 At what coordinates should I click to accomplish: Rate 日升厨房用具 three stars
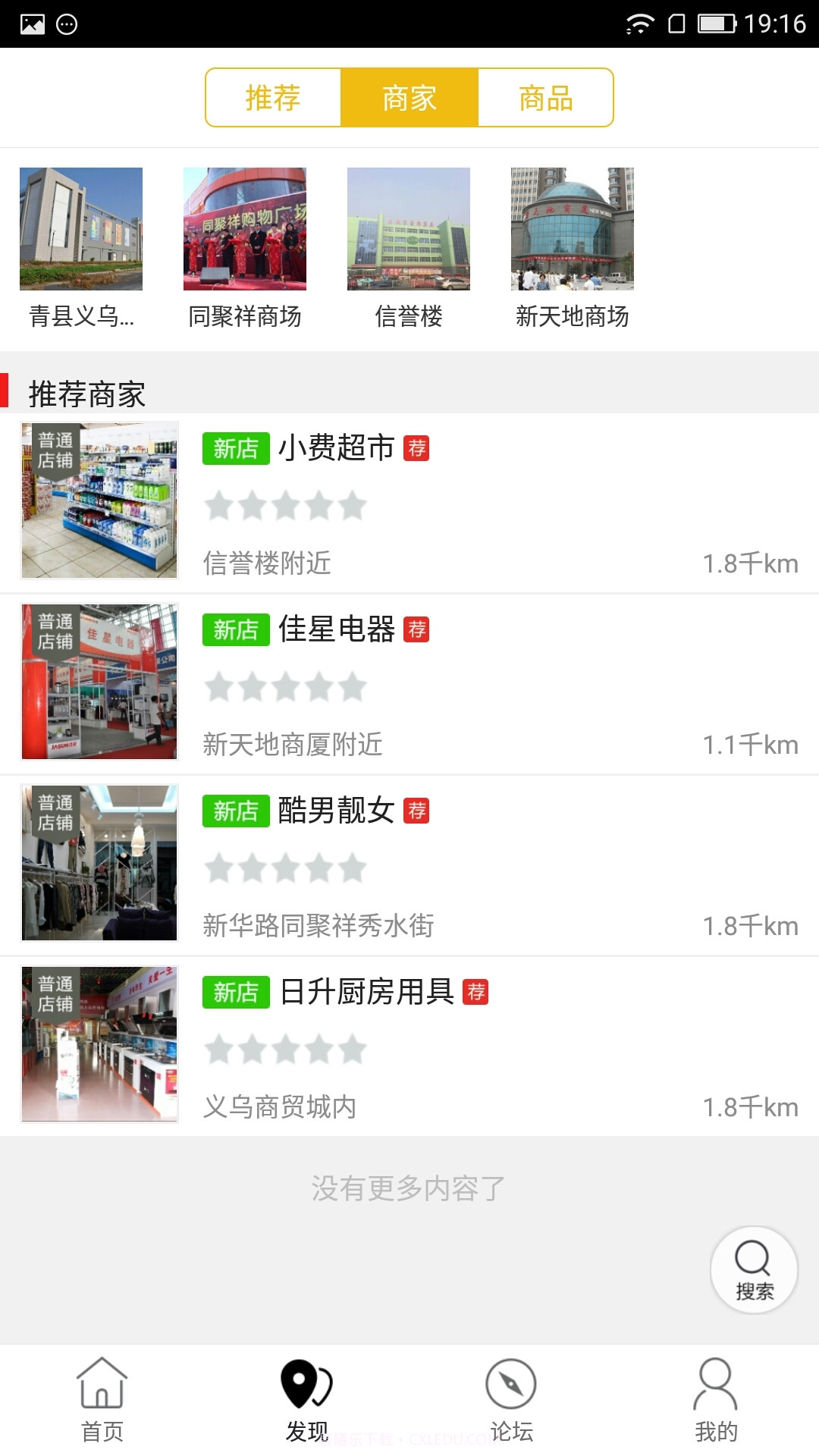click(x=285, y=1050)
